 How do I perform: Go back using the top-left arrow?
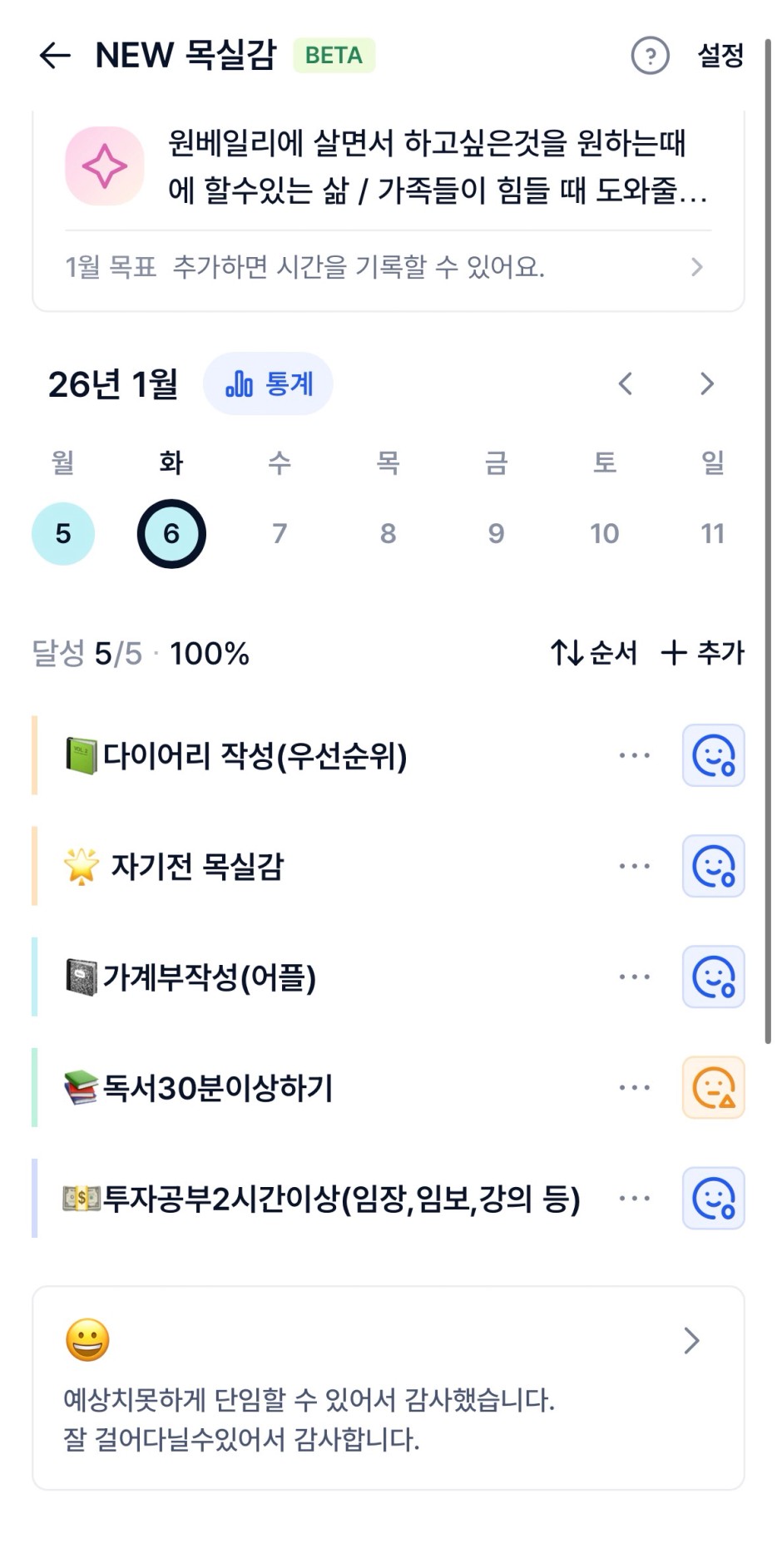pos(55,56)
